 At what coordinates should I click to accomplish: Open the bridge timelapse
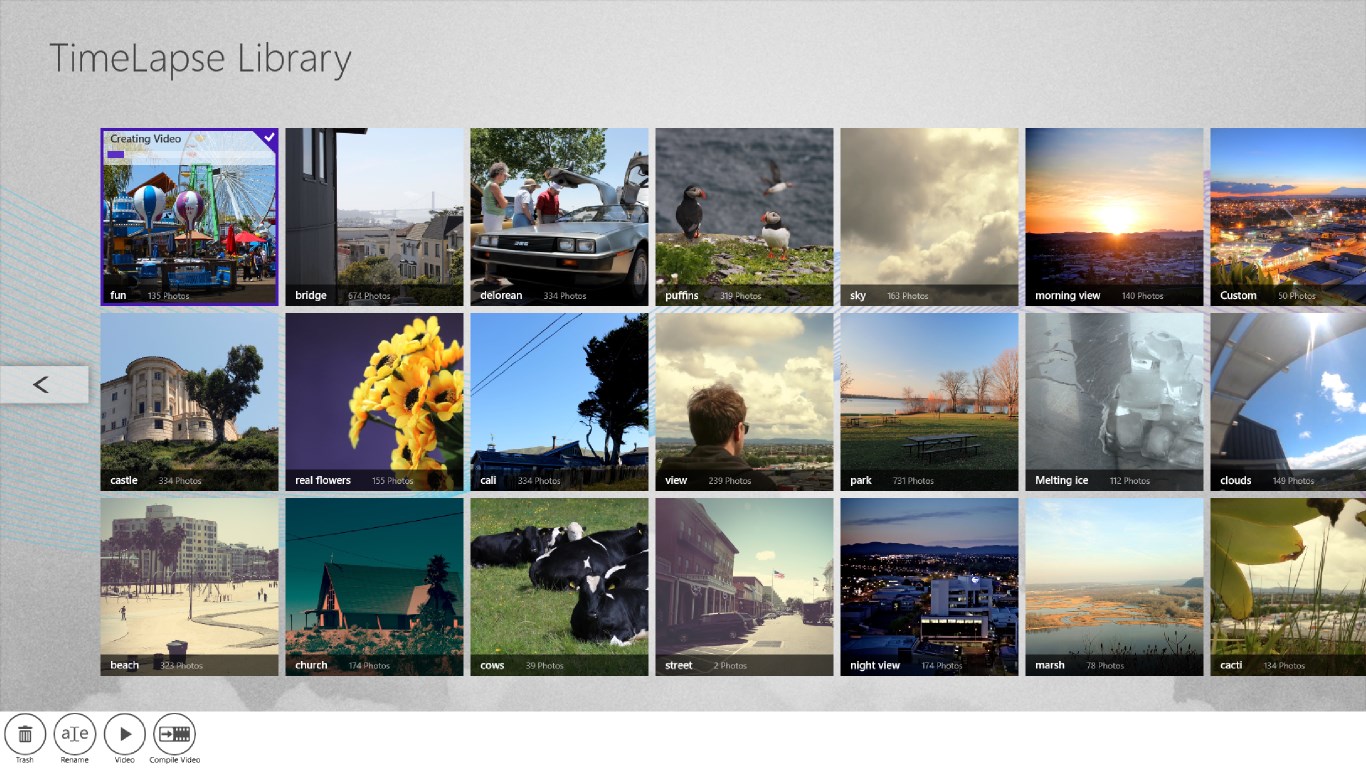pyautogui.click(x=374, y=217)
